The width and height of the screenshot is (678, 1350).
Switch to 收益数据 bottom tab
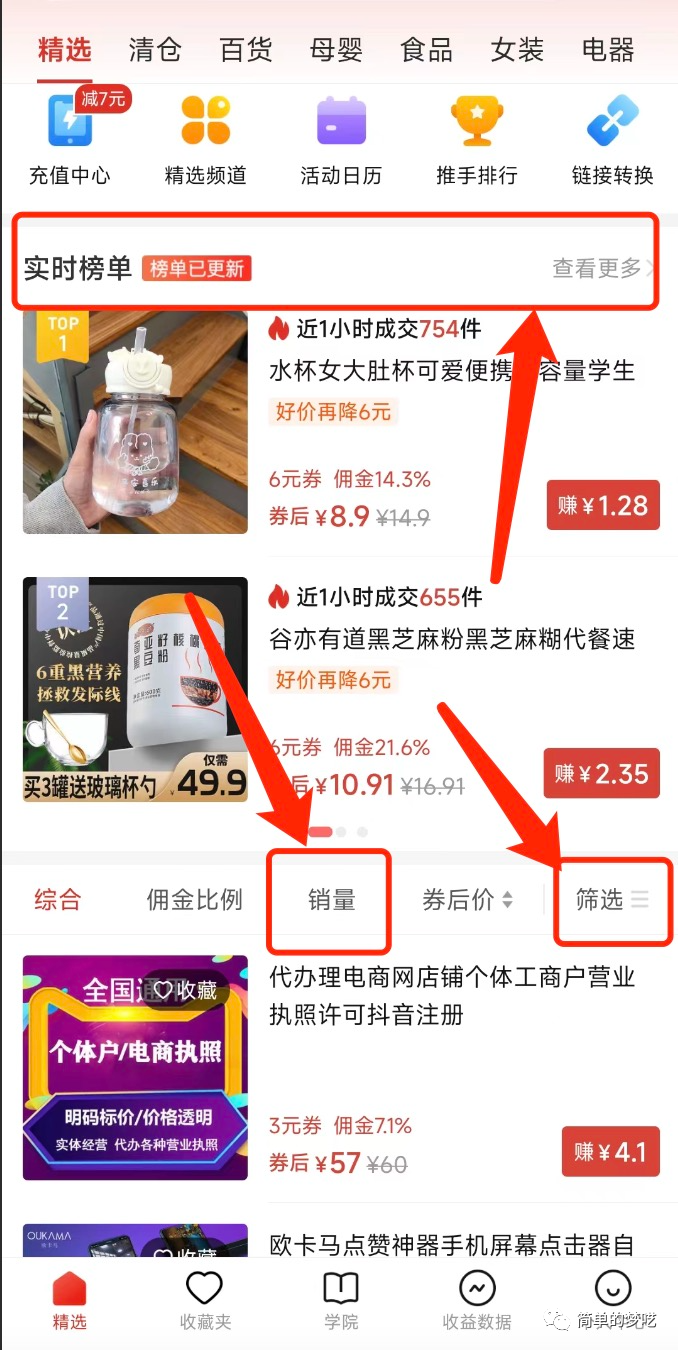tap(477, 1300)
